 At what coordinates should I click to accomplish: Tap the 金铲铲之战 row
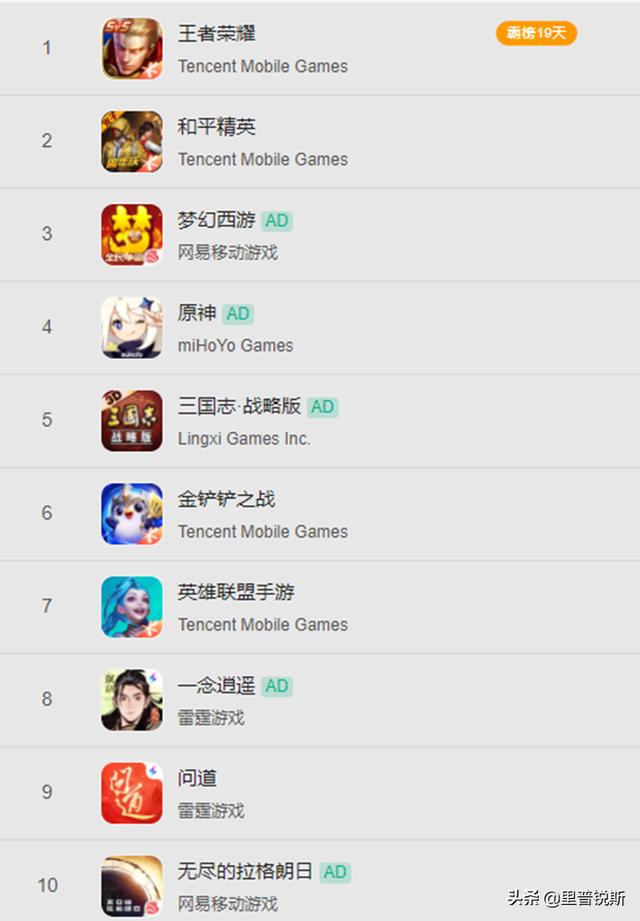click(226, 499)
